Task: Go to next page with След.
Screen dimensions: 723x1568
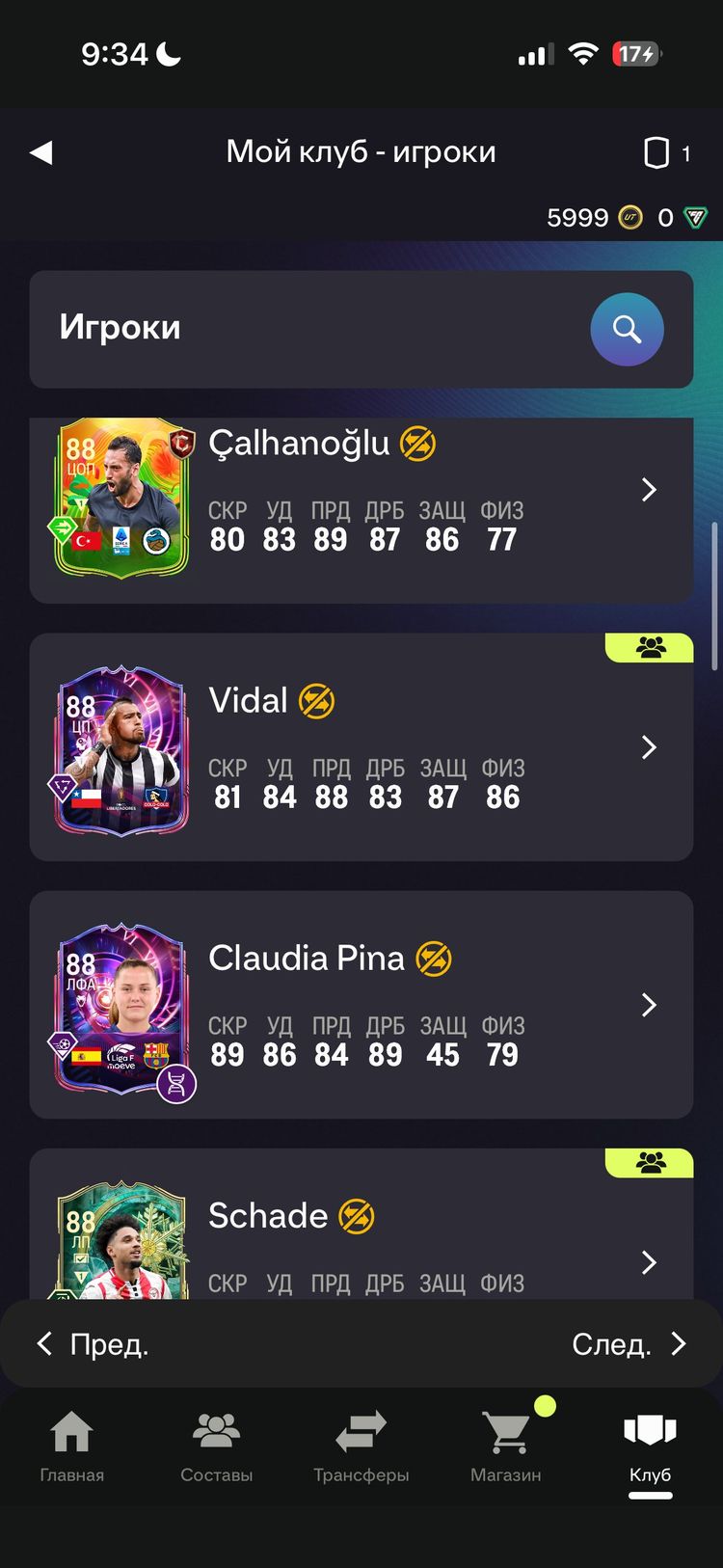Action: point(629,1344)
